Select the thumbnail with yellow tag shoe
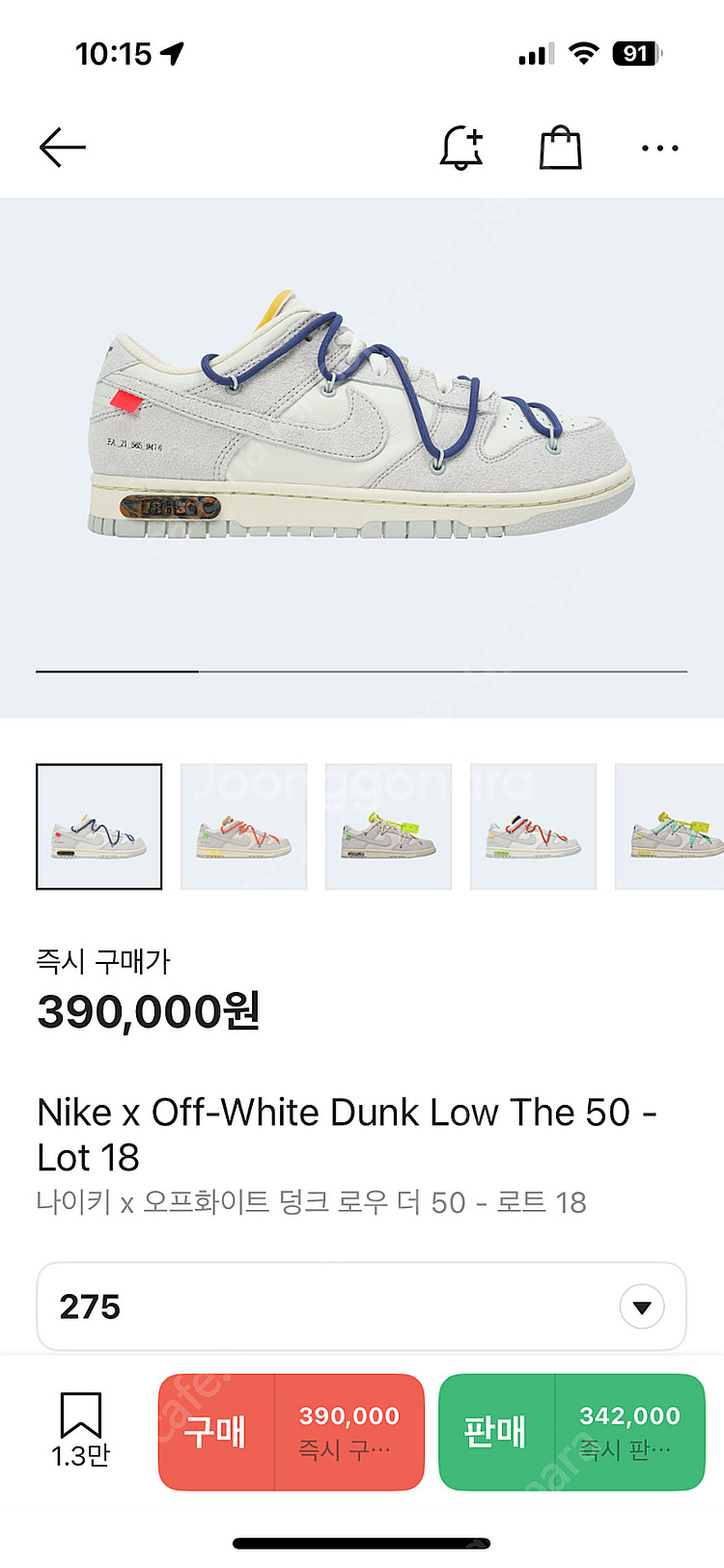 389,827
